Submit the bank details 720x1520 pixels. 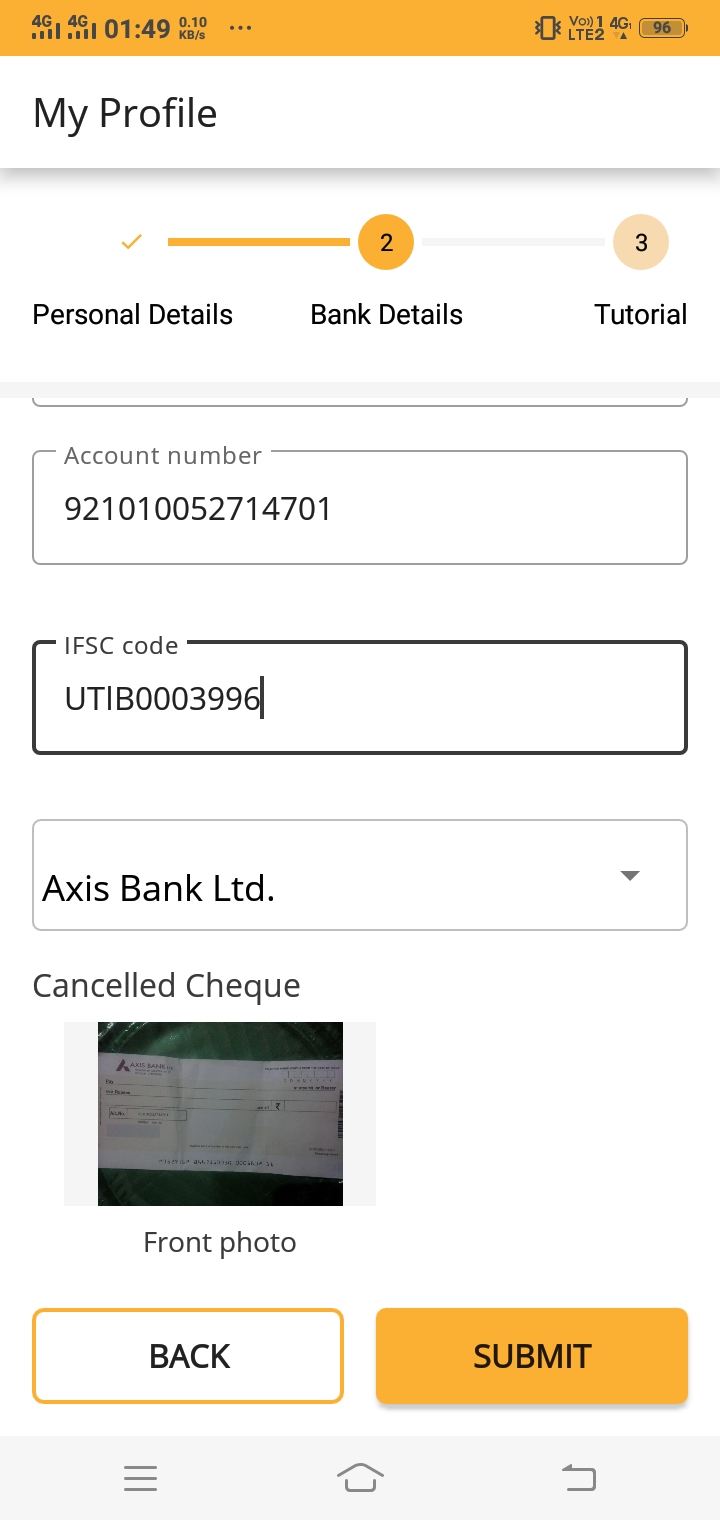pos(532,1355)
